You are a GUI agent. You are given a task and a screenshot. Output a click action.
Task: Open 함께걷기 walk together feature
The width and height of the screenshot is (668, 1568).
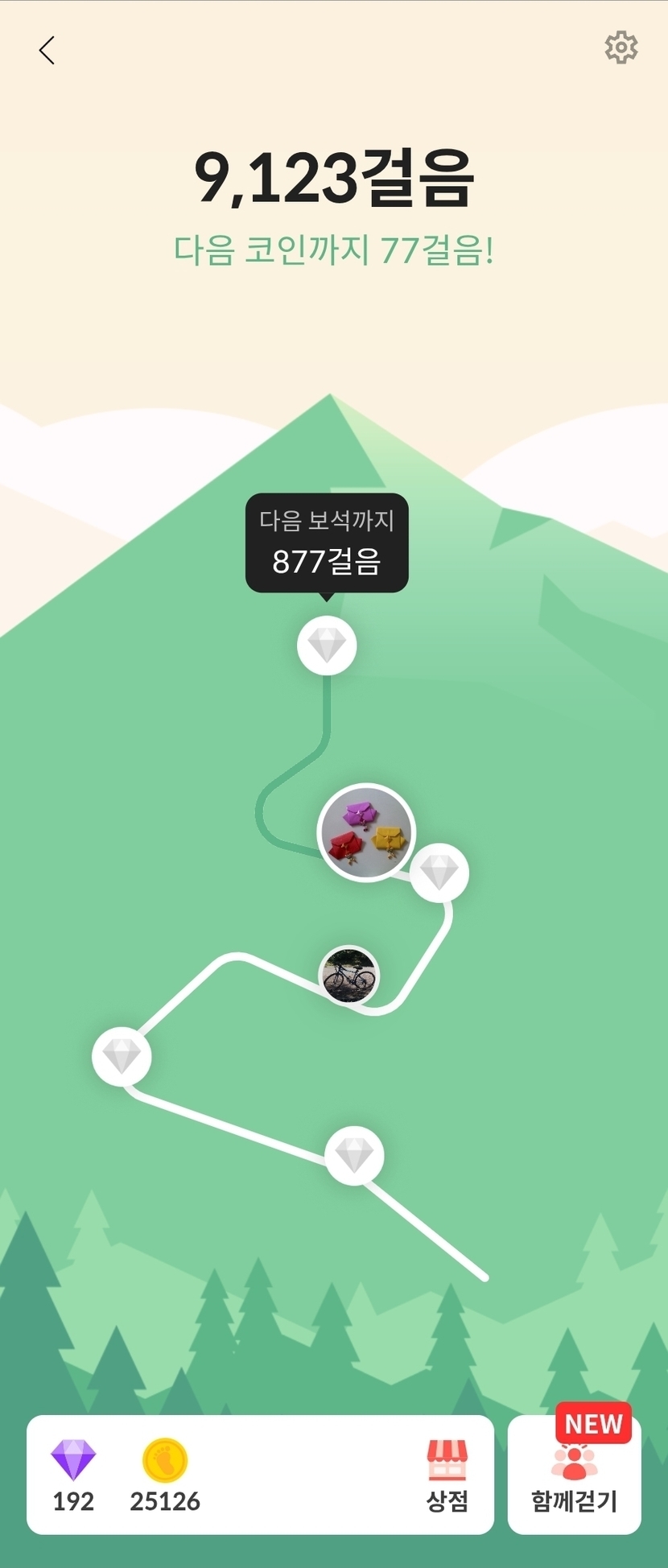(575, 1476)
